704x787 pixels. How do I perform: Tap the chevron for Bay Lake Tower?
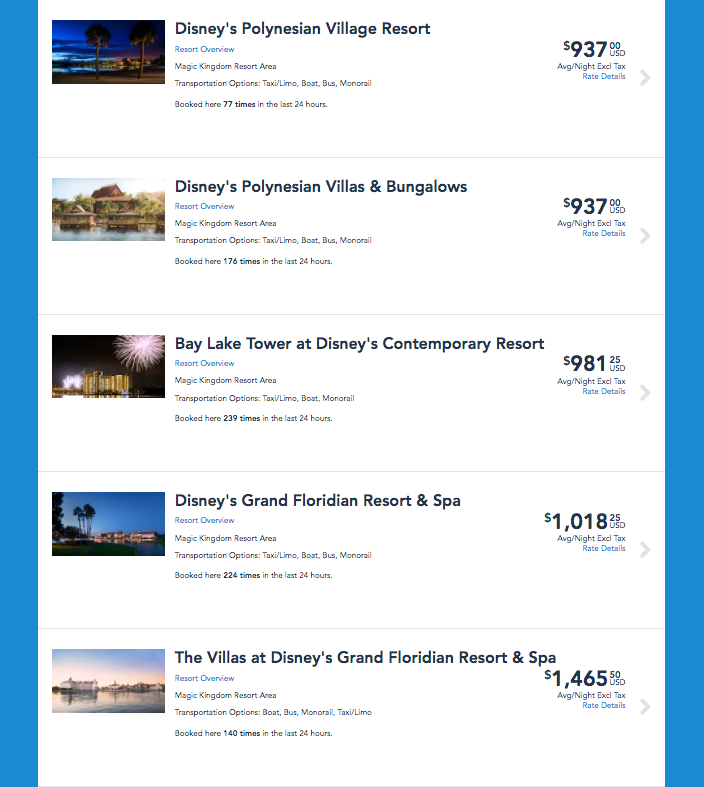pos(645,392)
